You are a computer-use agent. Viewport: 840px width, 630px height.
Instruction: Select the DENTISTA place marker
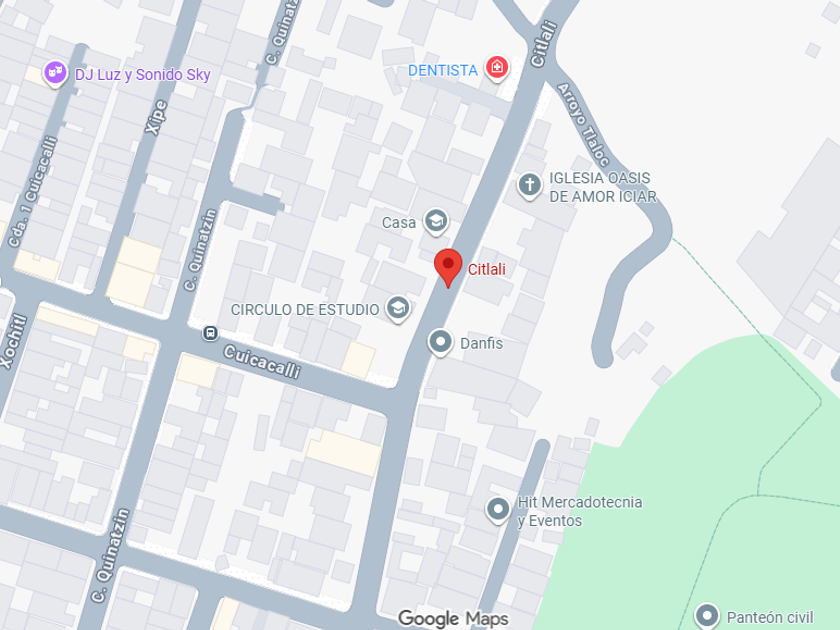[497, 68]
